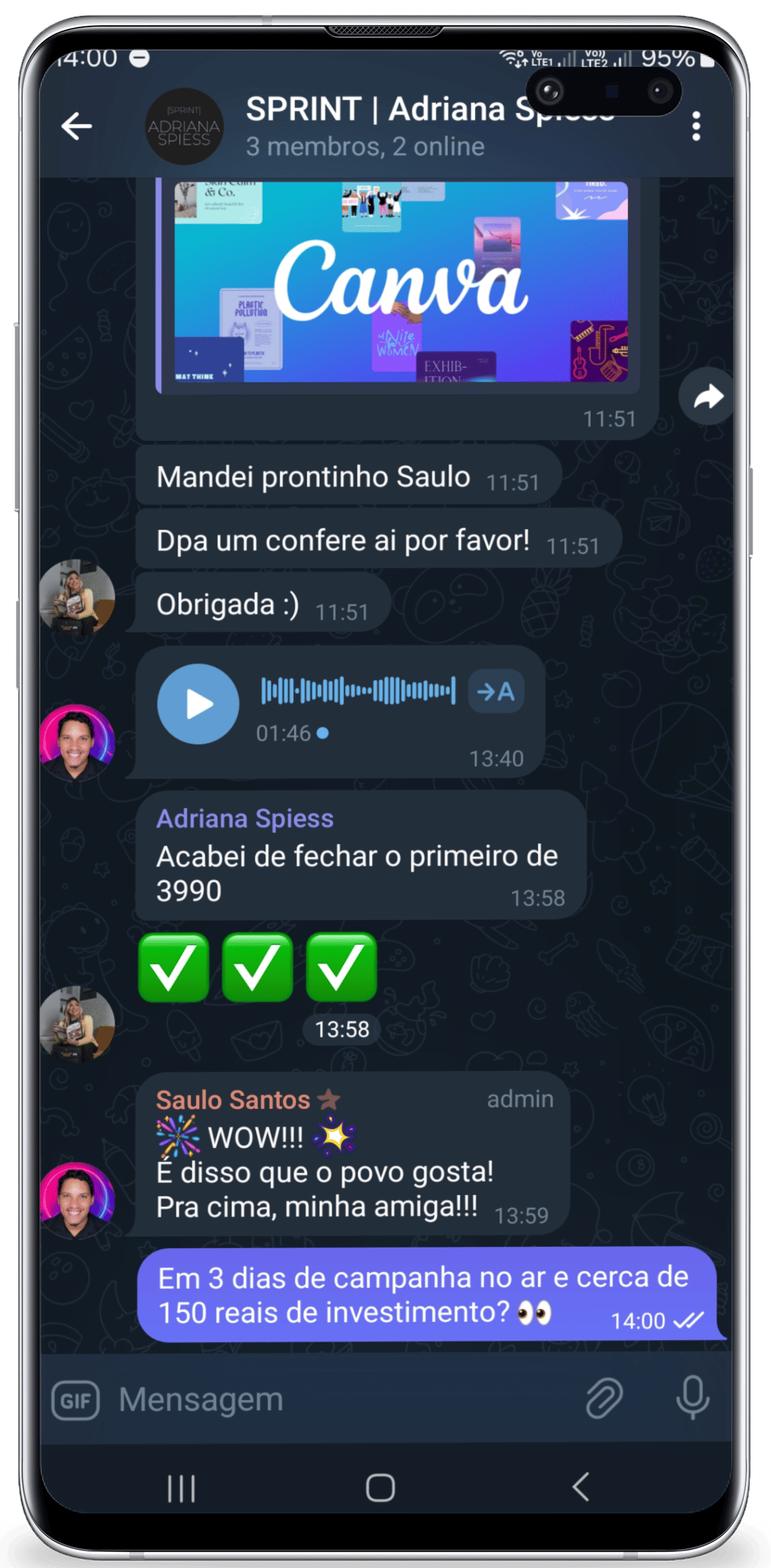Go to the phone's home screen
The image size is (771, 1568).
(380, 1488)
